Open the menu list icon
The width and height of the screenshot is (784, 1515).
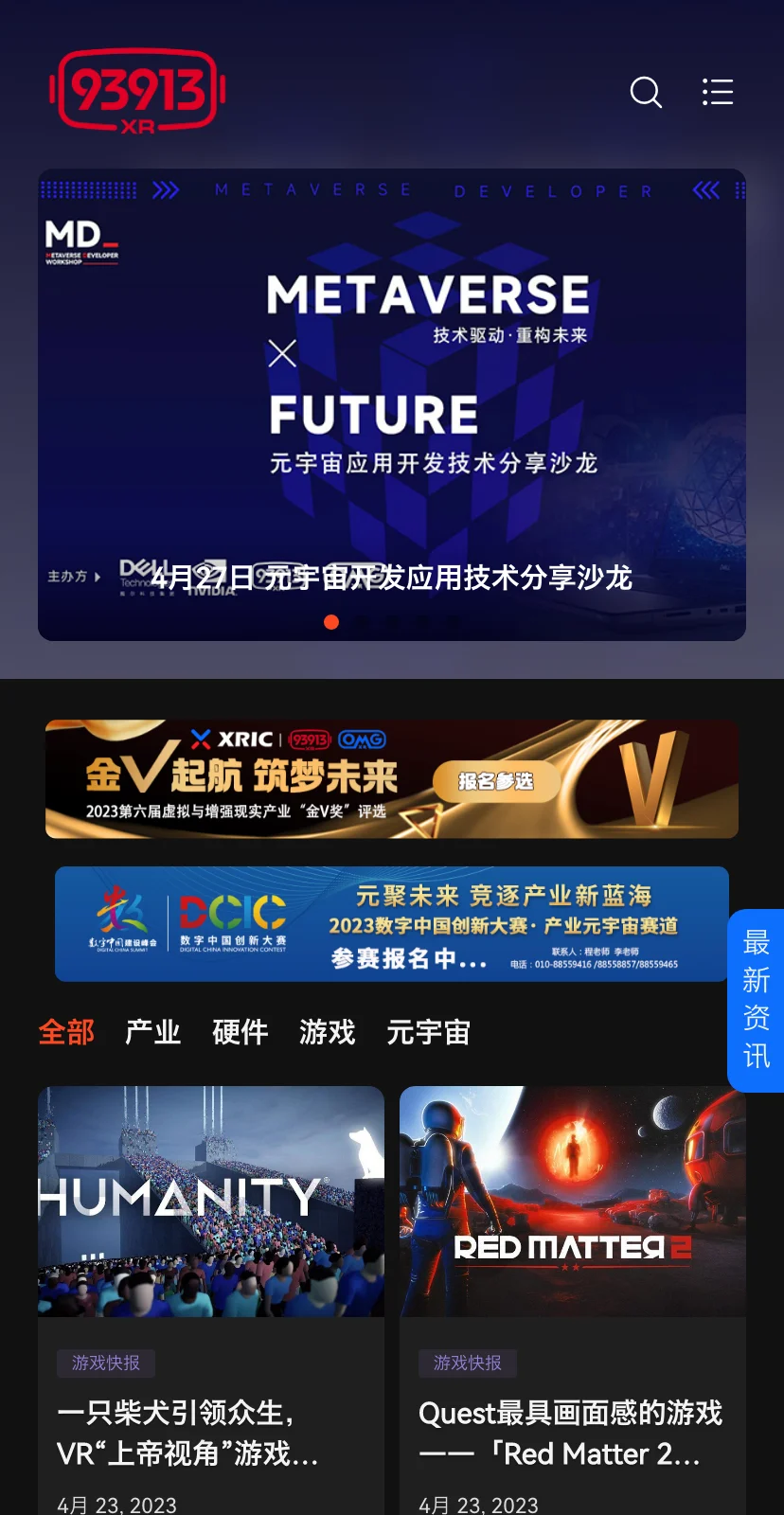[x=718, y=92]
